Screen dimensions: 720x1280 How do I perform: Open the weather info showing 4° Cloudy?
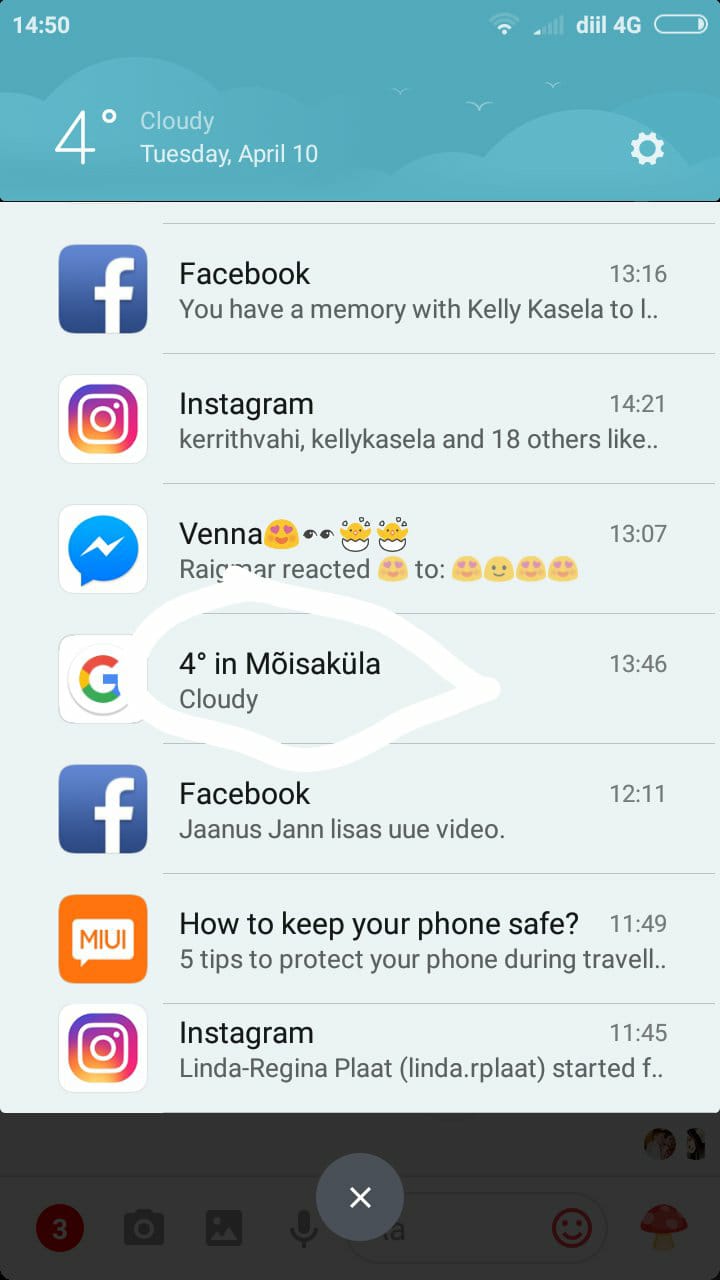[186, 137]
